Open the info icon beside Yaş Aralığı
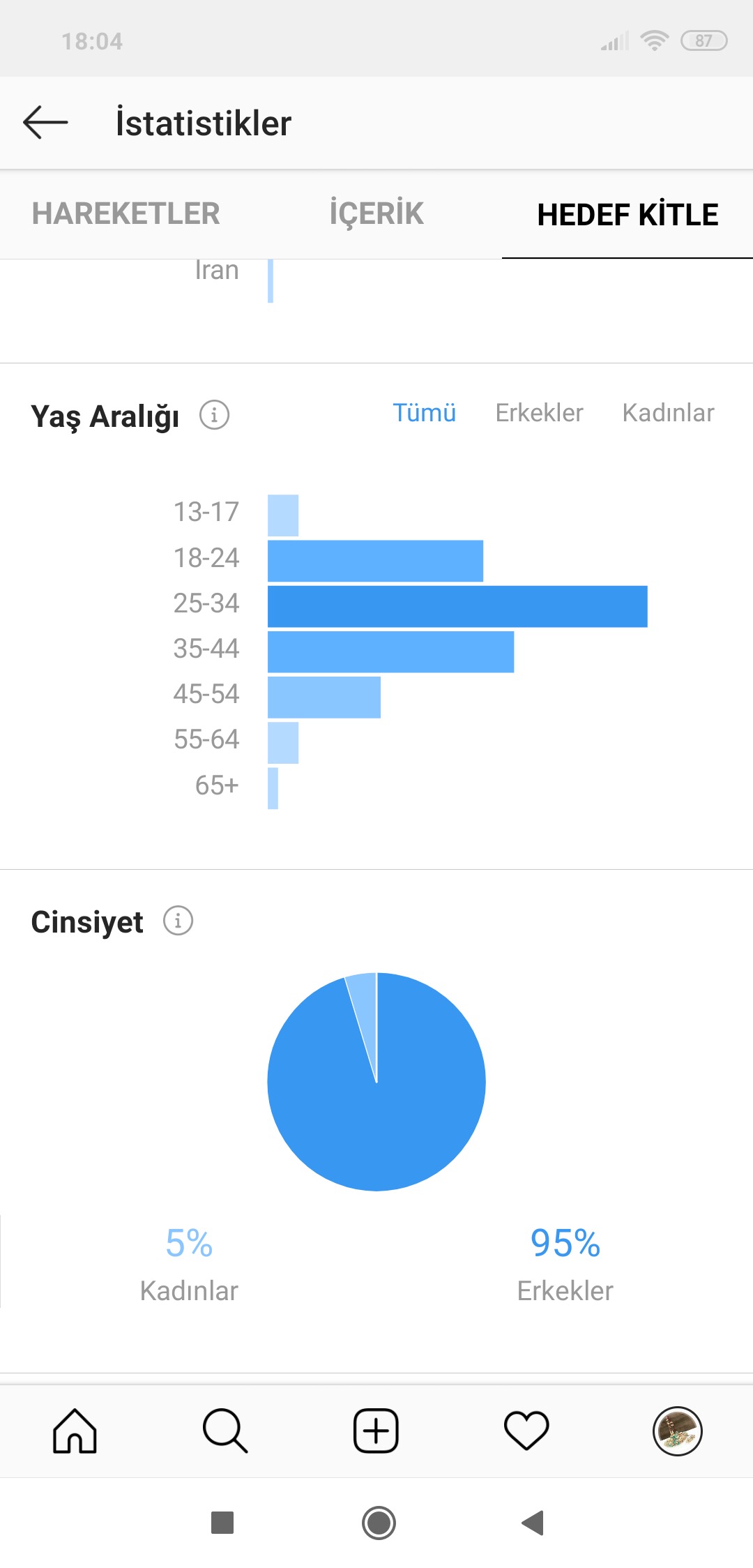Viewport: 753px width, 1568px height. [x=214, y=415]
